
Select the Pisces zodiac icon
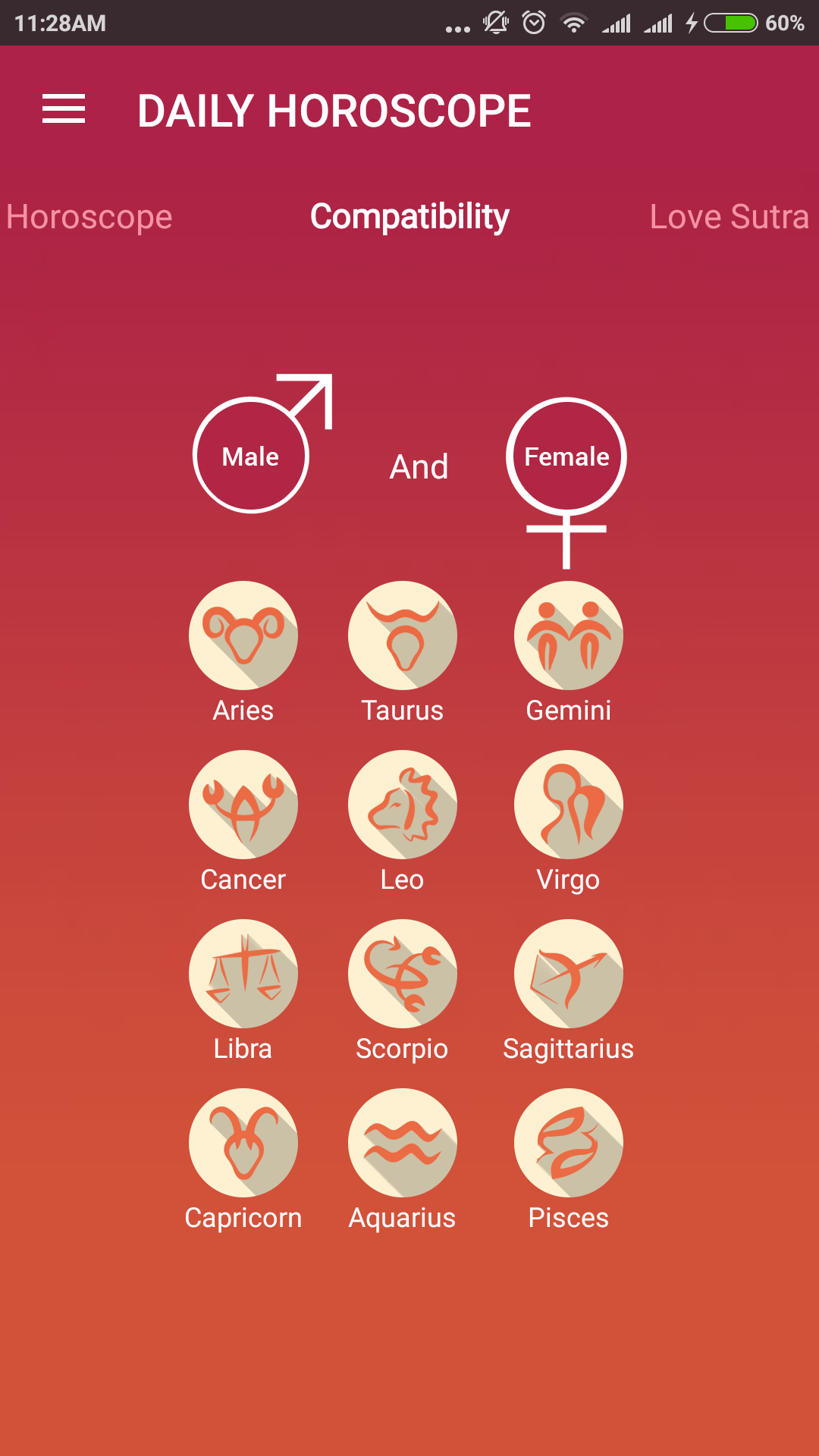click(569, 1143)
